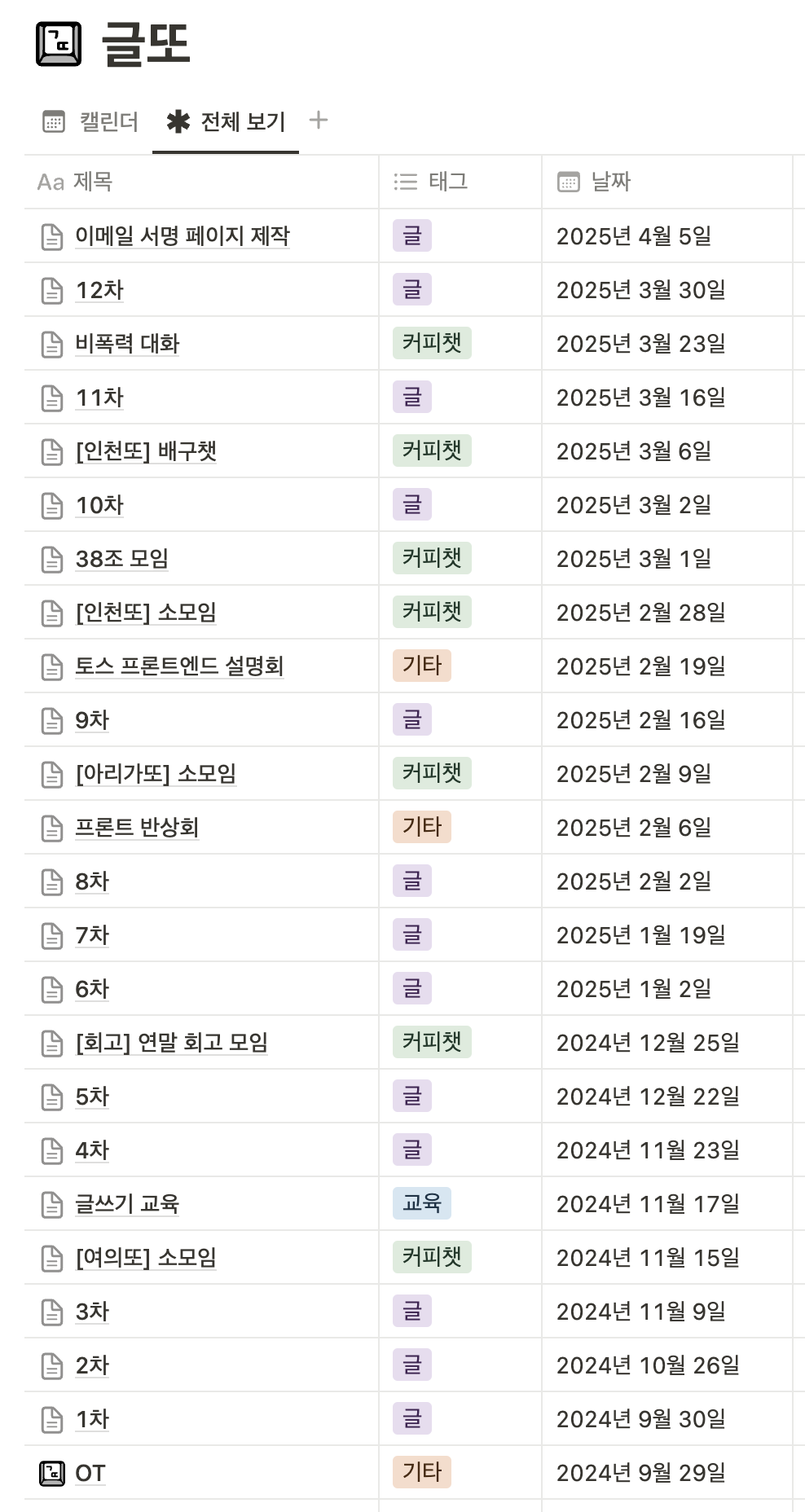The image size is (805, 1512).
Task: Edit the 교육 tag on 글쓰기 교육
Action: tap(422, 1203)
